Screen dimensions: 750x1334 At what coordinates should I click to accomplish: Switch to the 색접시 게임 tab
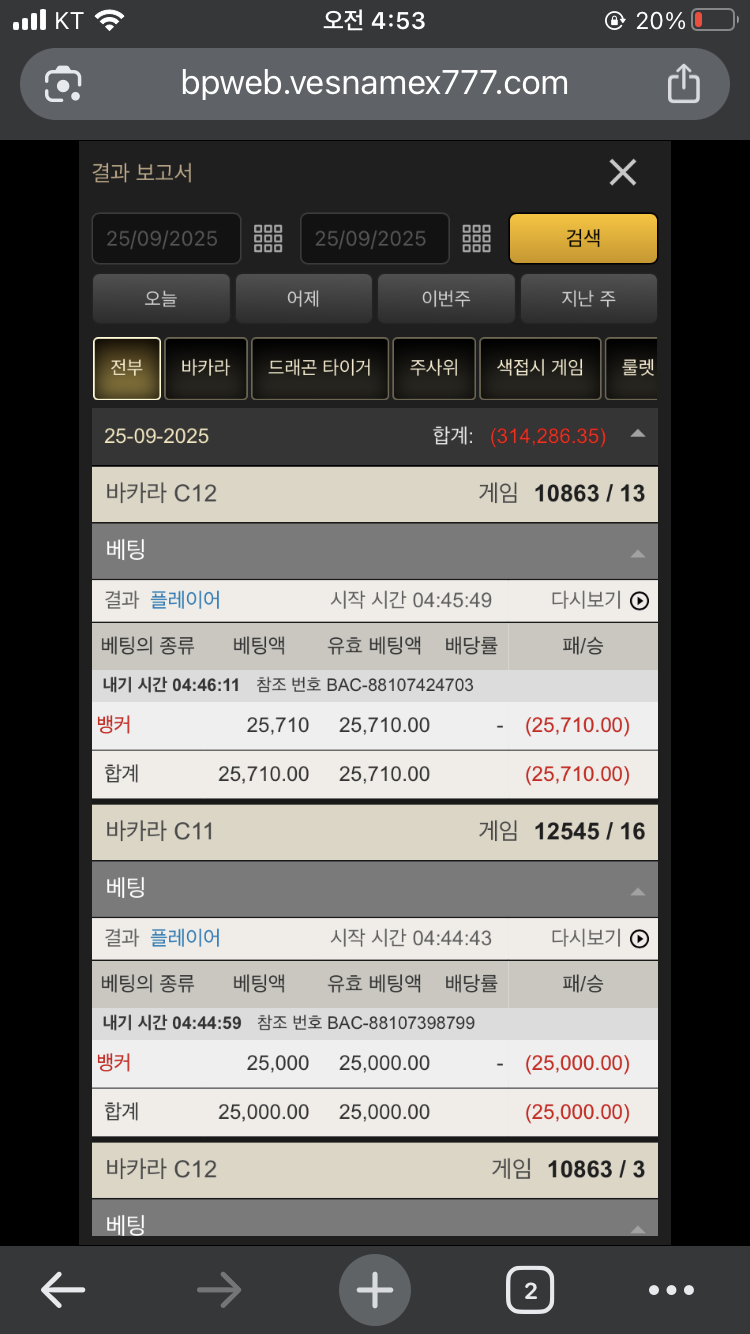(x=540, y=368)
